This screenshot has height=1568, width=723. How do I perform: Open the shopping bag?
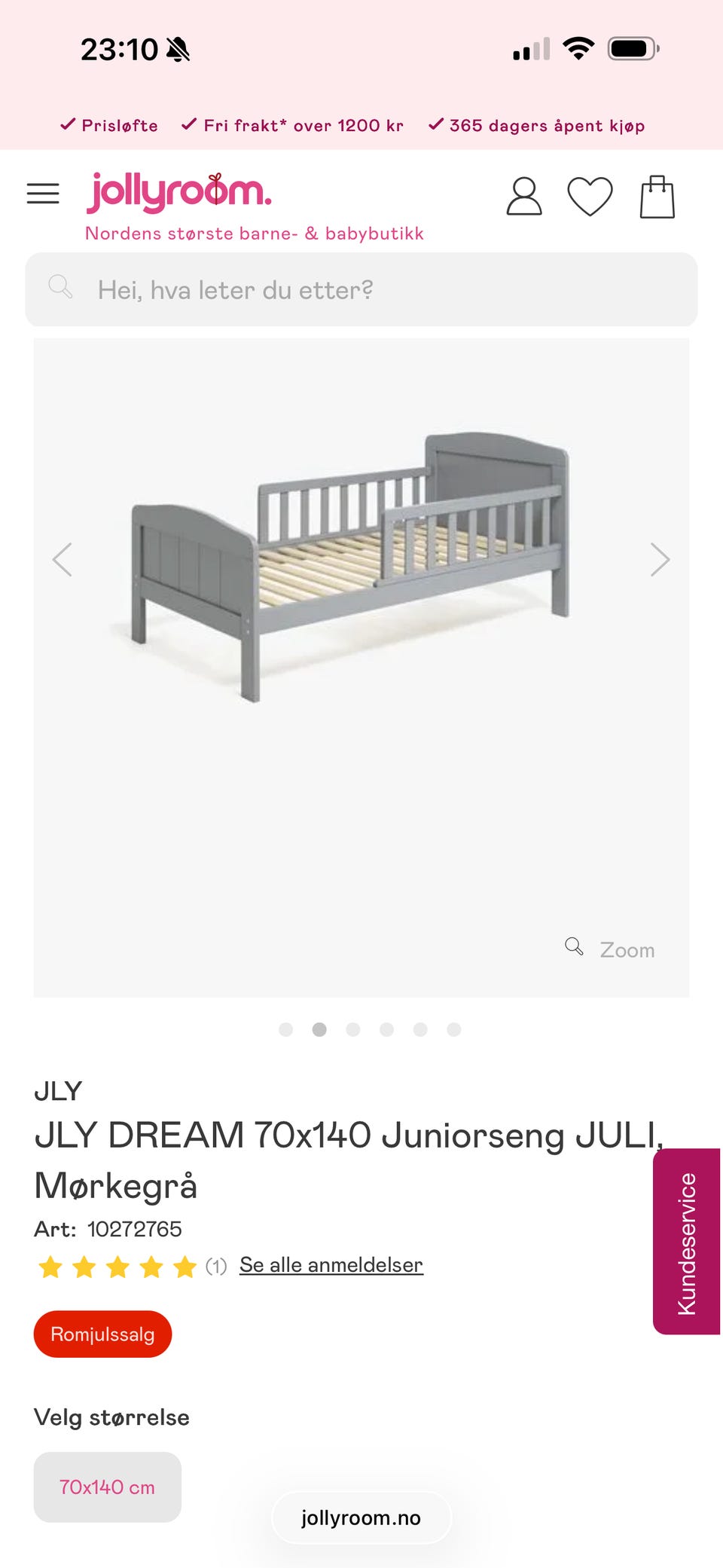(x=657, y=197)
